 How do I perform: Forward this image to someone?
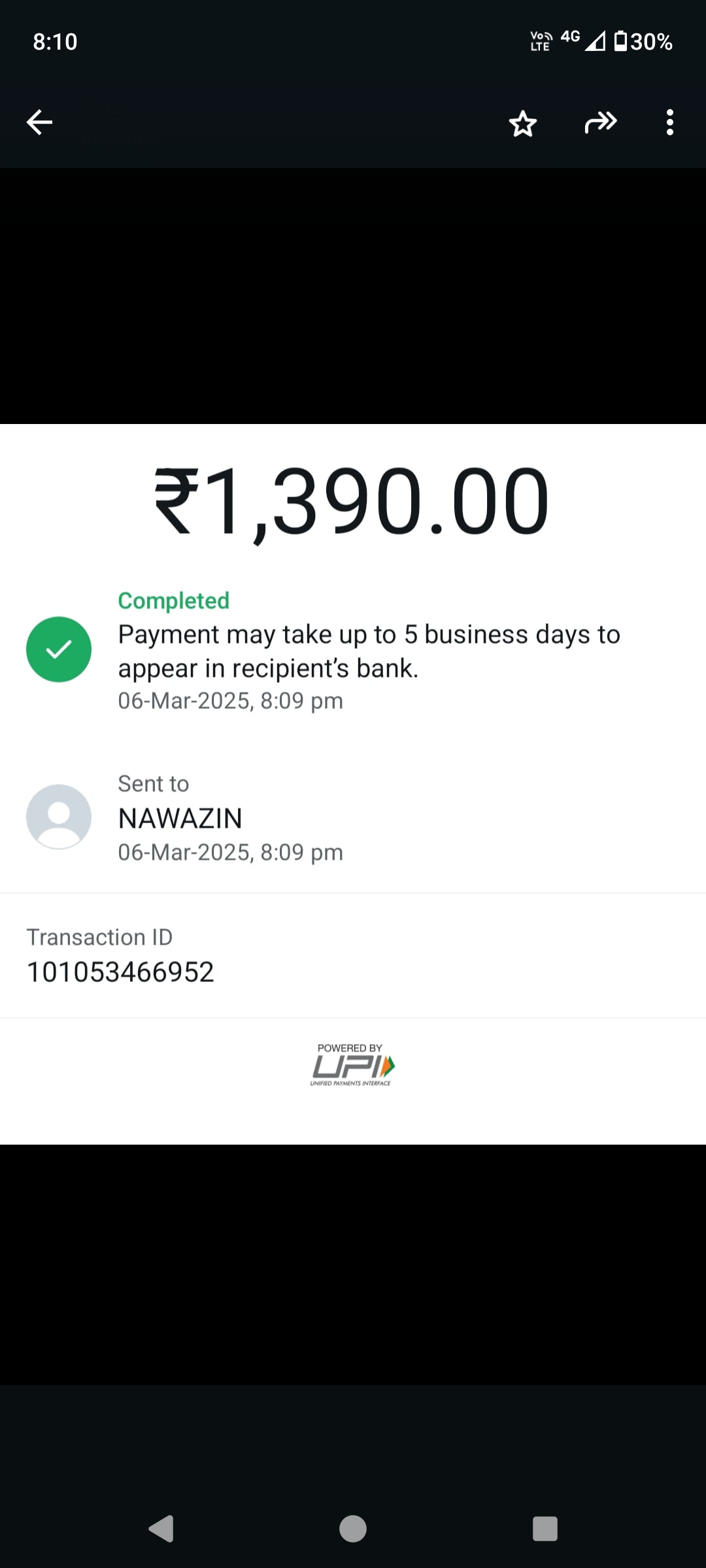pyautogui.click(x=600, y=122)
